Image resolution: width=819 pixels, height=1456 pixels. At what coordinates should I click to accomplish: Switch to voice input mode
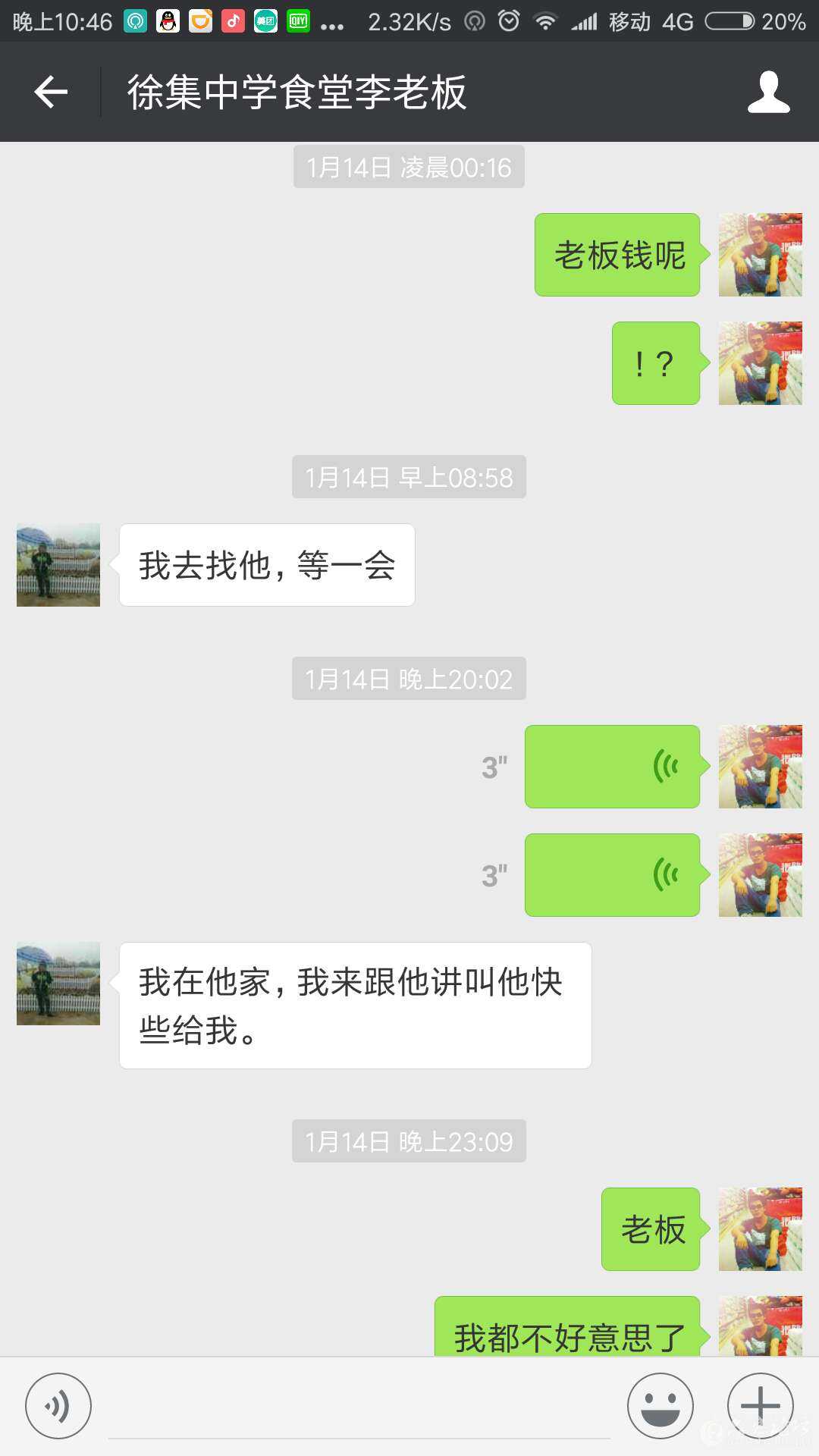coord(58,1405)
